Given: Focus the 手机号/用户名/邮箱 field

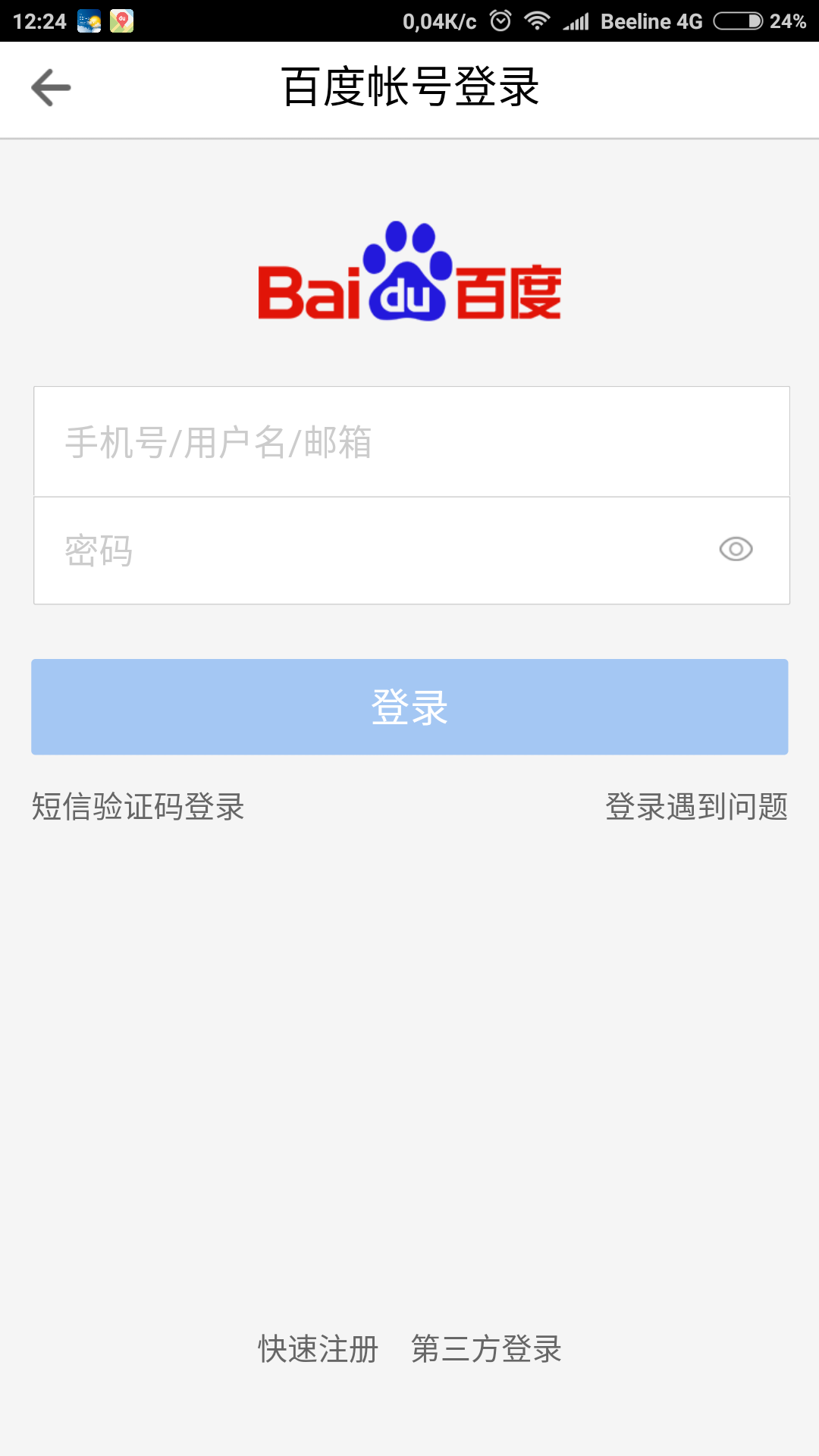Looking at the screenshot, I should (x=411, y=442).
